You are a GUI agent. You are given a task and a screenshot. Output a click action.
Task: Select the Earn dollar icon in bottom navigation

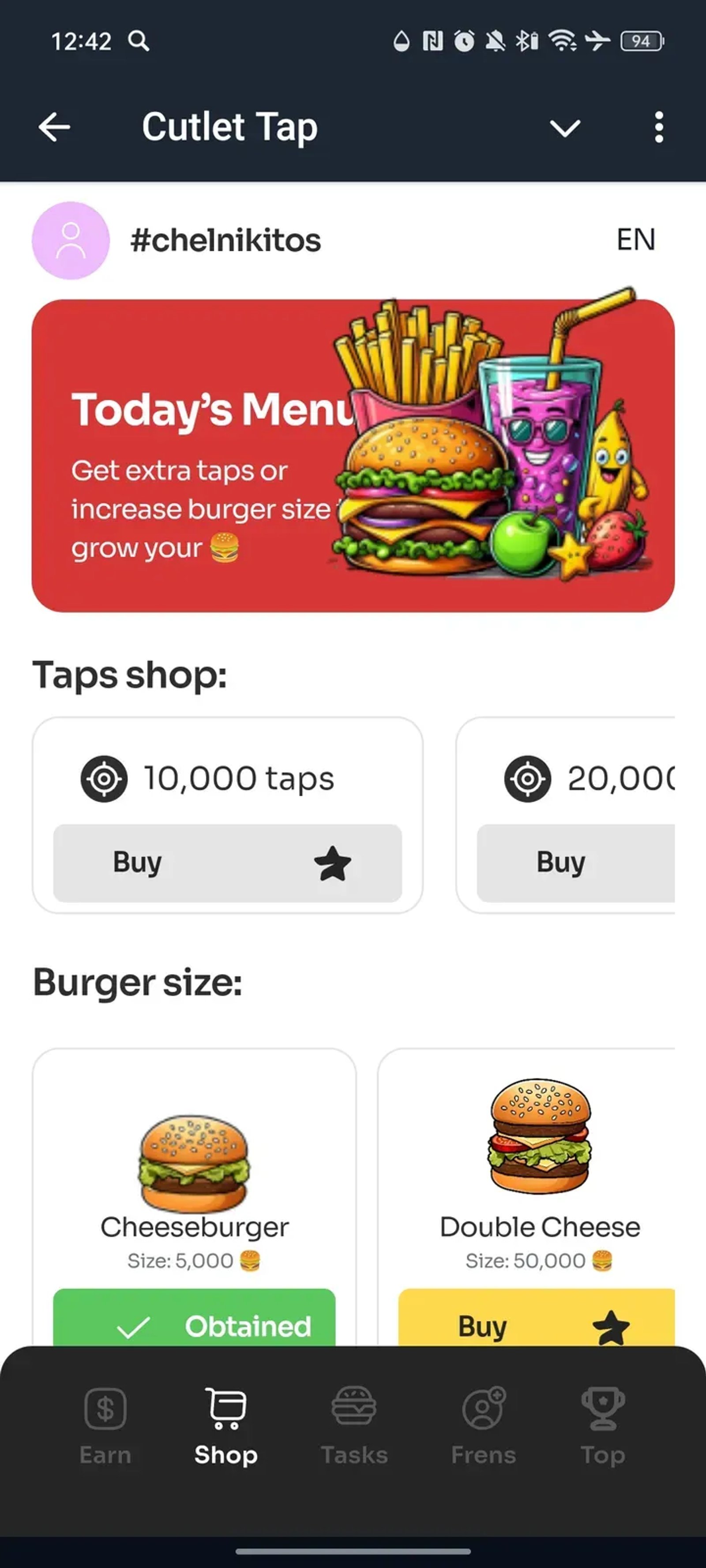[x=105, y=1408]
